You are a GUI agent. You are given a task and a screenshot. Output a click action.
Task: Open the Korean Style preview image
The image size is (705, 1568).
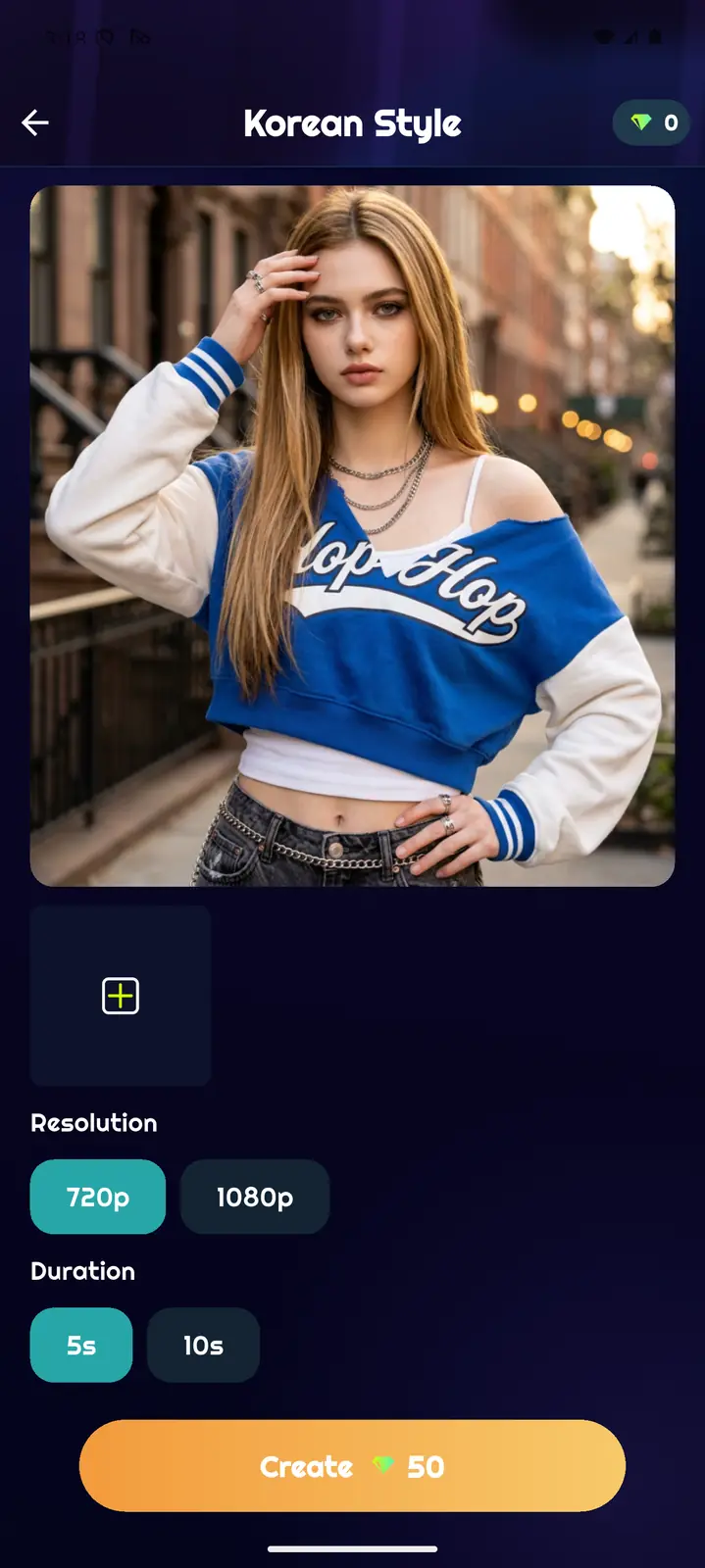(352, 536)
